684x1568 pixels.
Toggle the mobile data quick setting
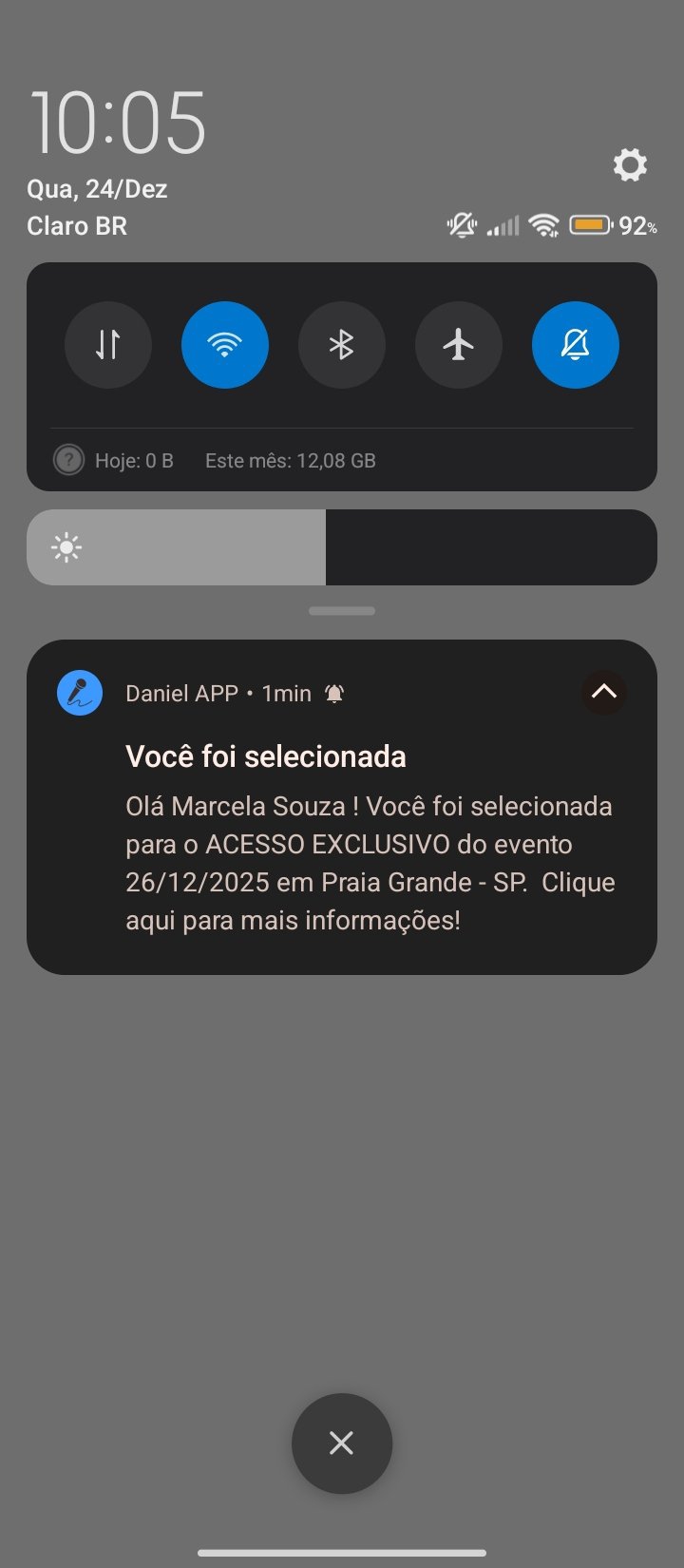pyautogui.click(x=108, y=345)
